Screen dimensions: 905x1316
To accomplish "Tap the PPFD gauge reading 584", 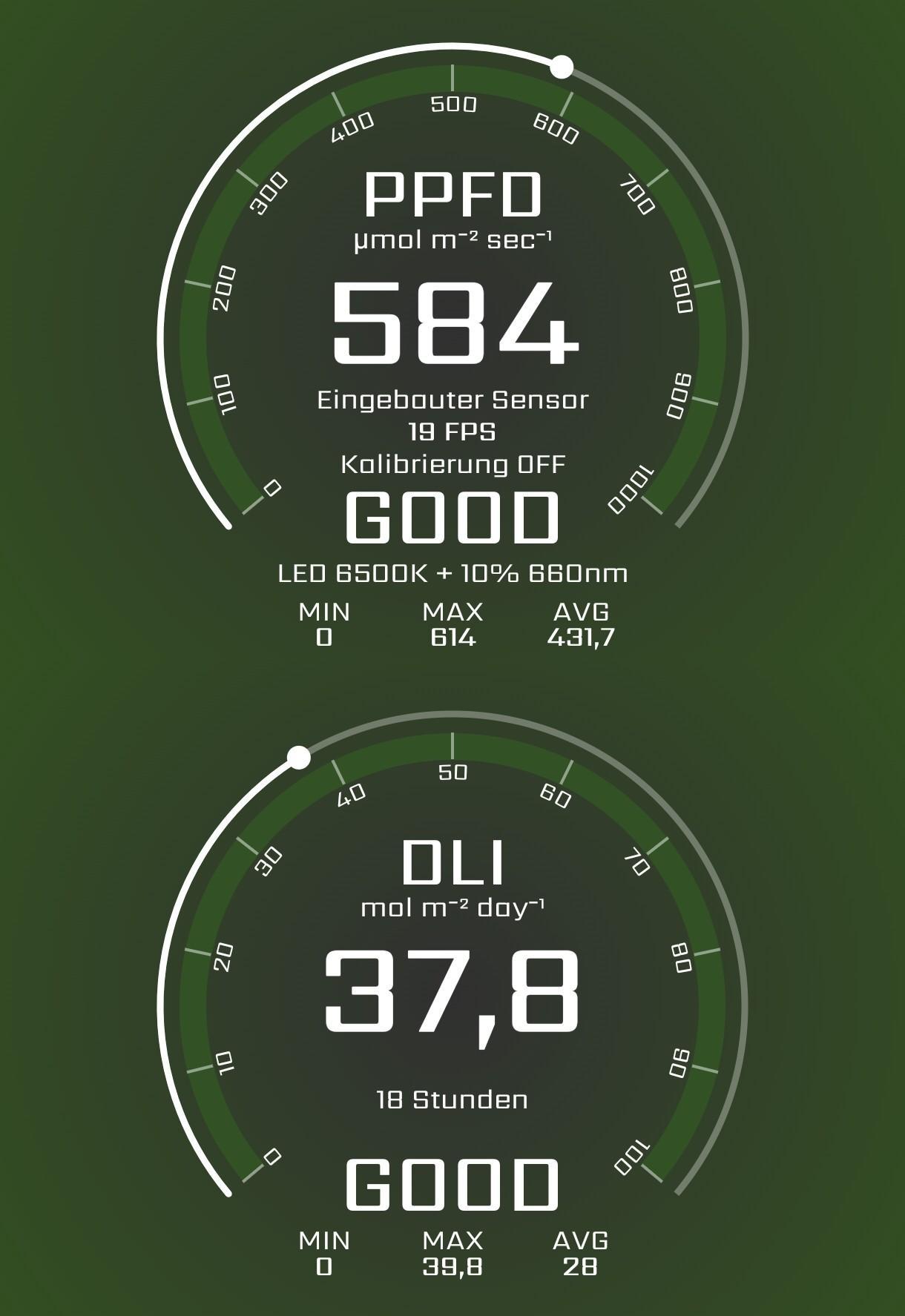I will point(452,323).
